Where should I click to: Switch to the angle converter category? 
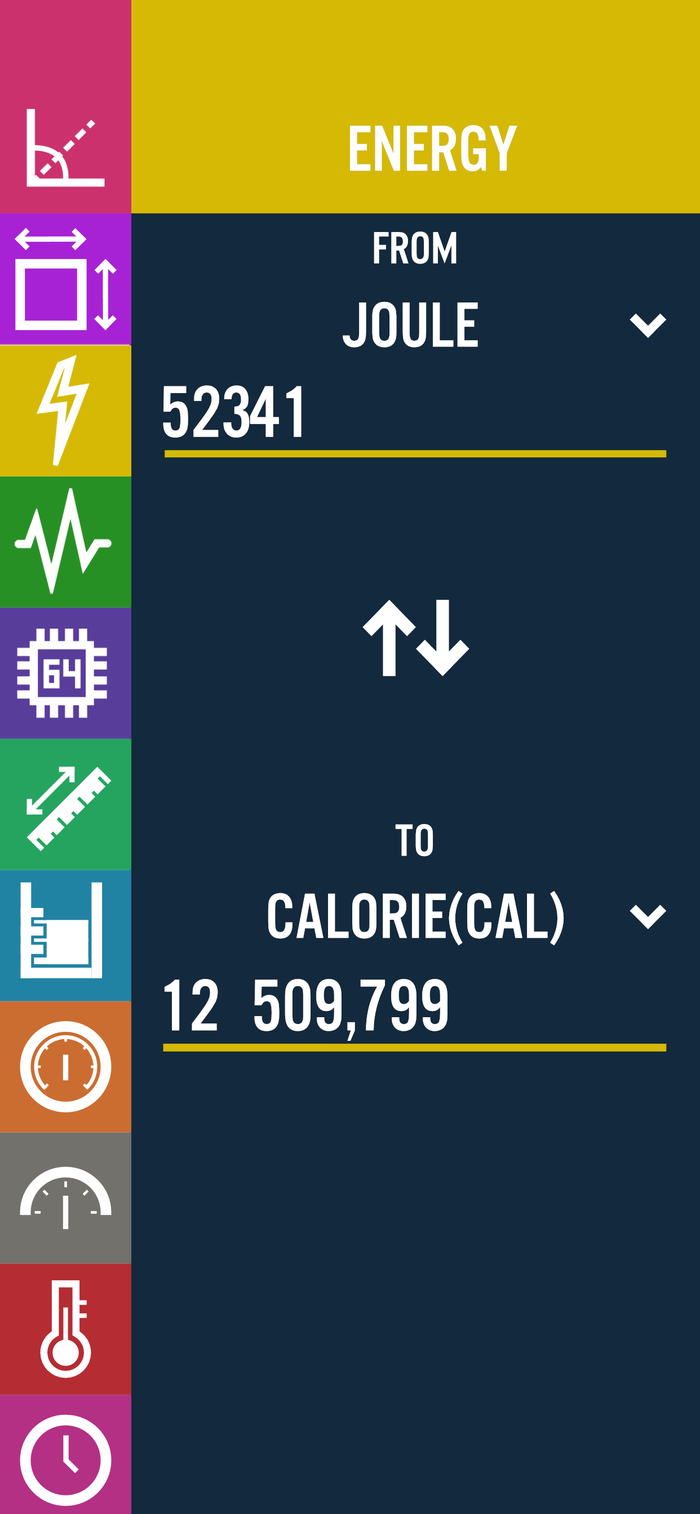[x=65, y=147]
